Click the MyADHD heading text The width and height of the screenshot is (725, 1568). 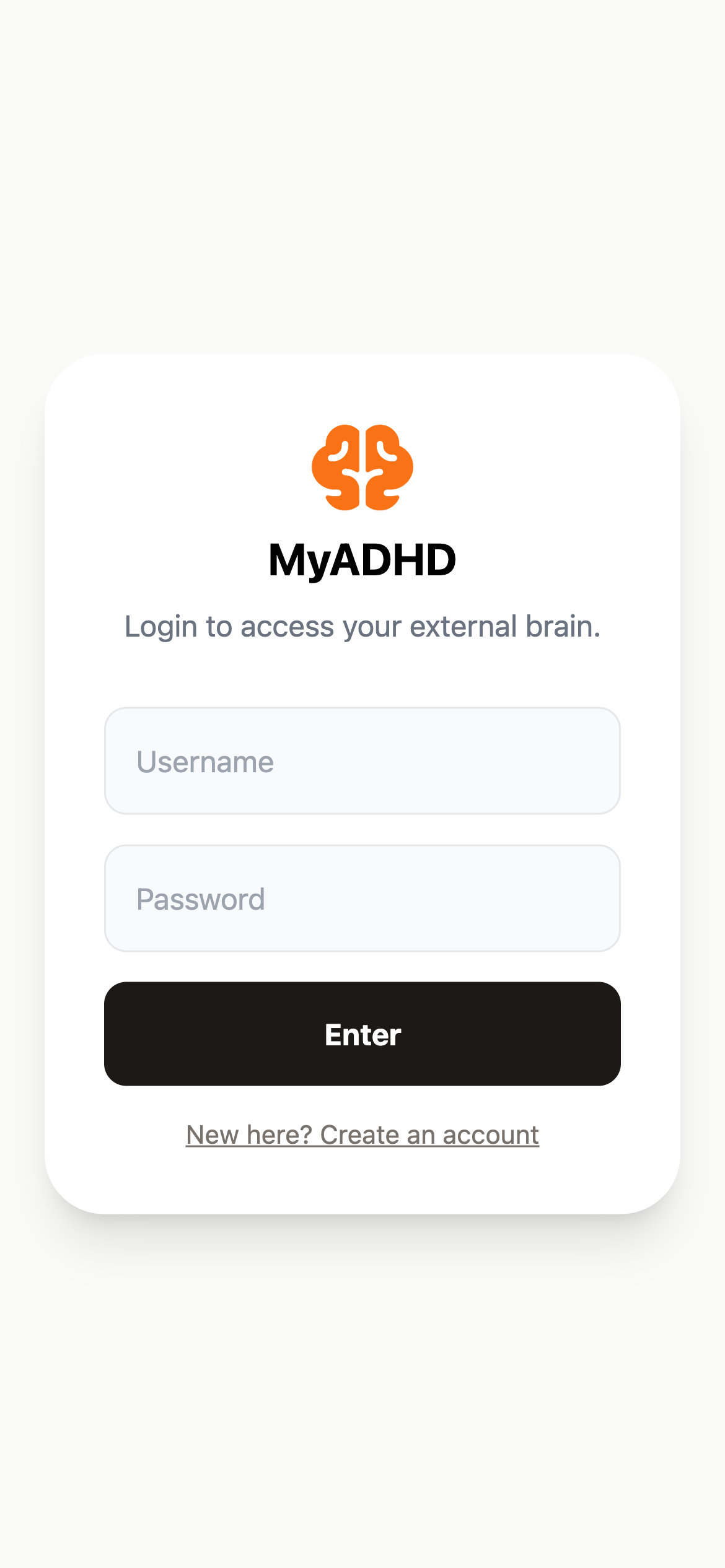point(362,560)
